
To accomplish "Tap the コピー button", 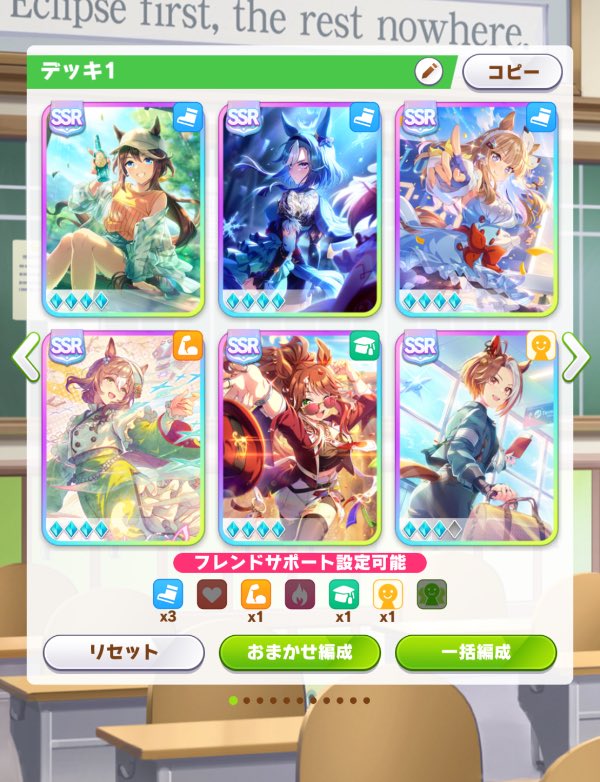I will click(x=512, y=72).
